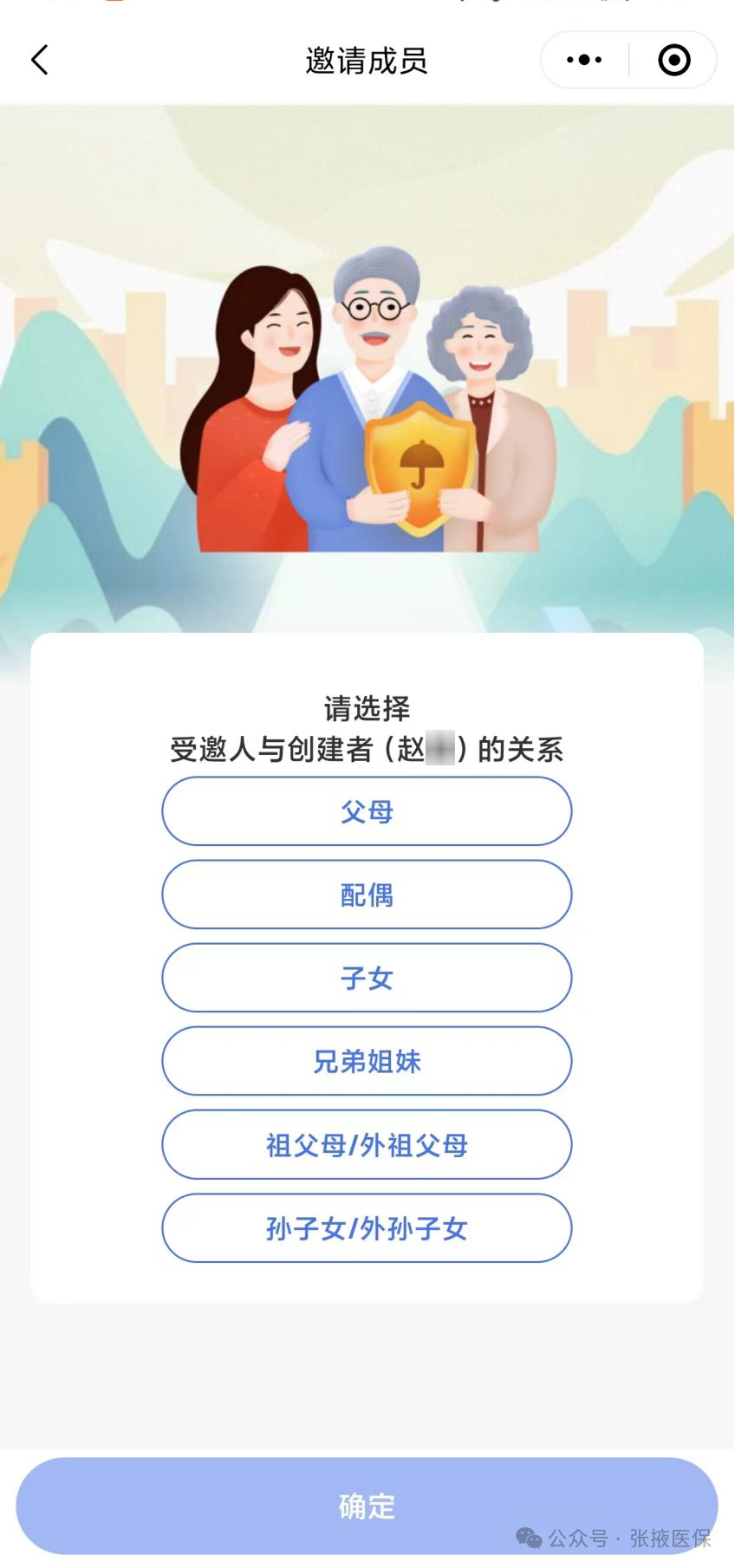Tap the 确定 button to confirm
This screenshot has height=1568, width=735.
[367, 1506]
